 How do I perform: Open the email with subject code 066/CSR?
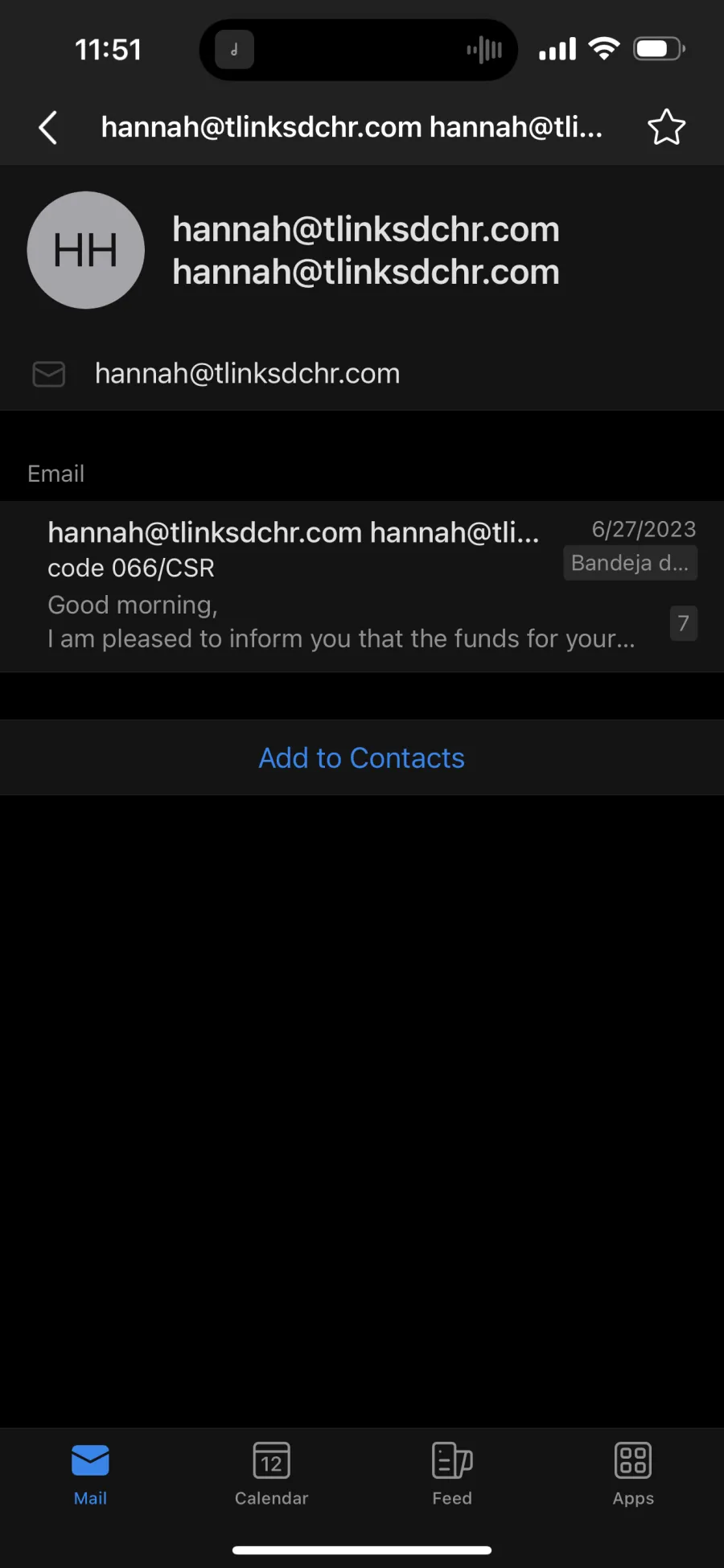(362, 586)
